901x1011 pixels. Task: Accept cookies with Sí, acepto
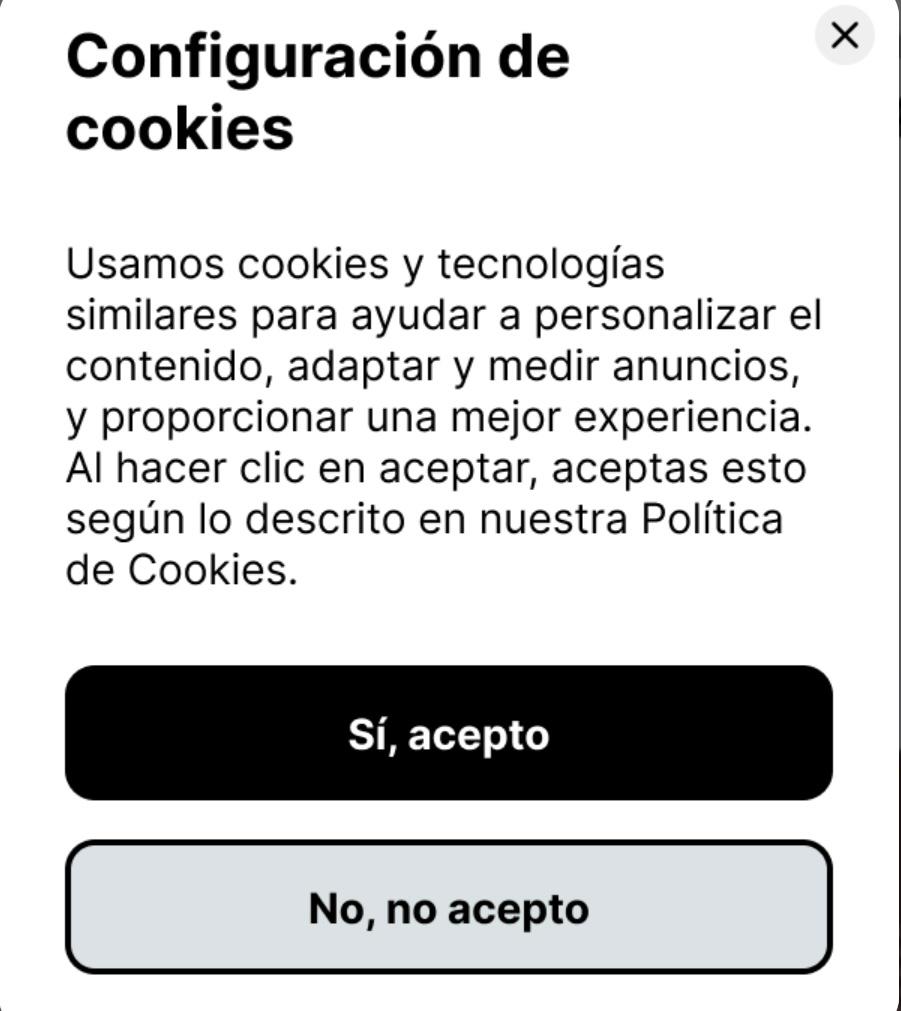pyautogui.click(x=448, y=733)
